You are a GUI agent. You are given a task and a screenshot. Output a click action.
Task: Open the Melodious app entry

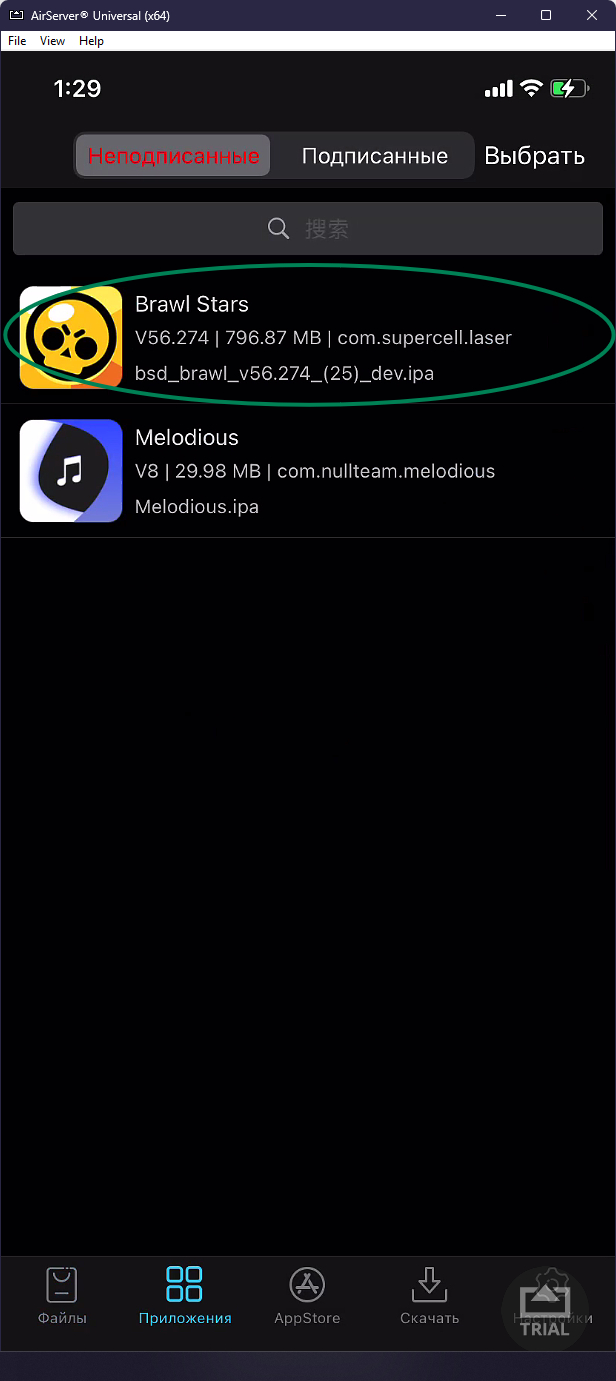point(308,471)
